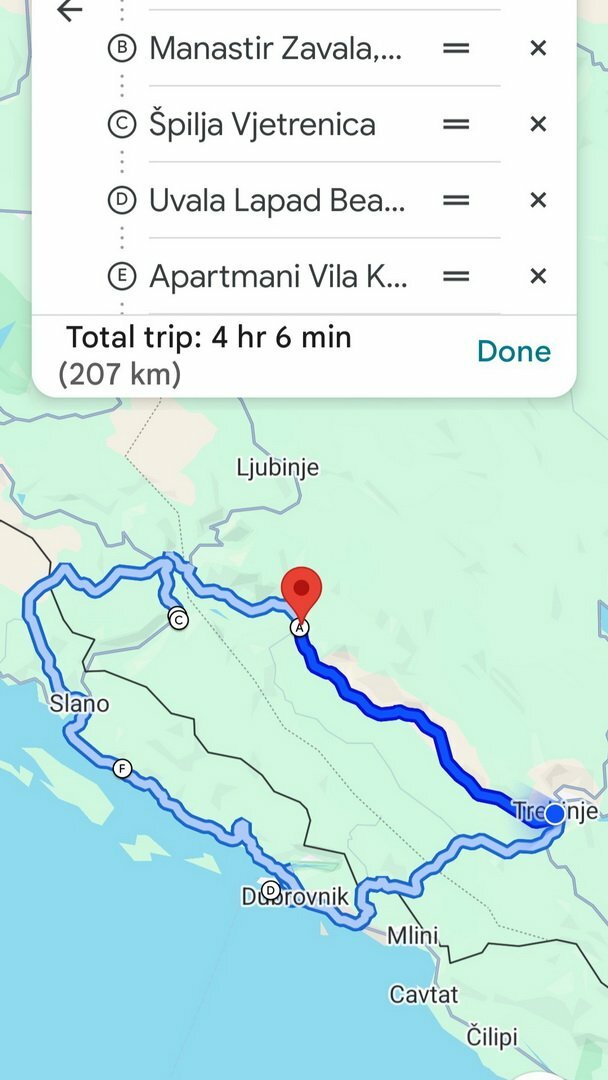
Task: Remove Apartmani Vila K stop
Action: tap(538, 276)
